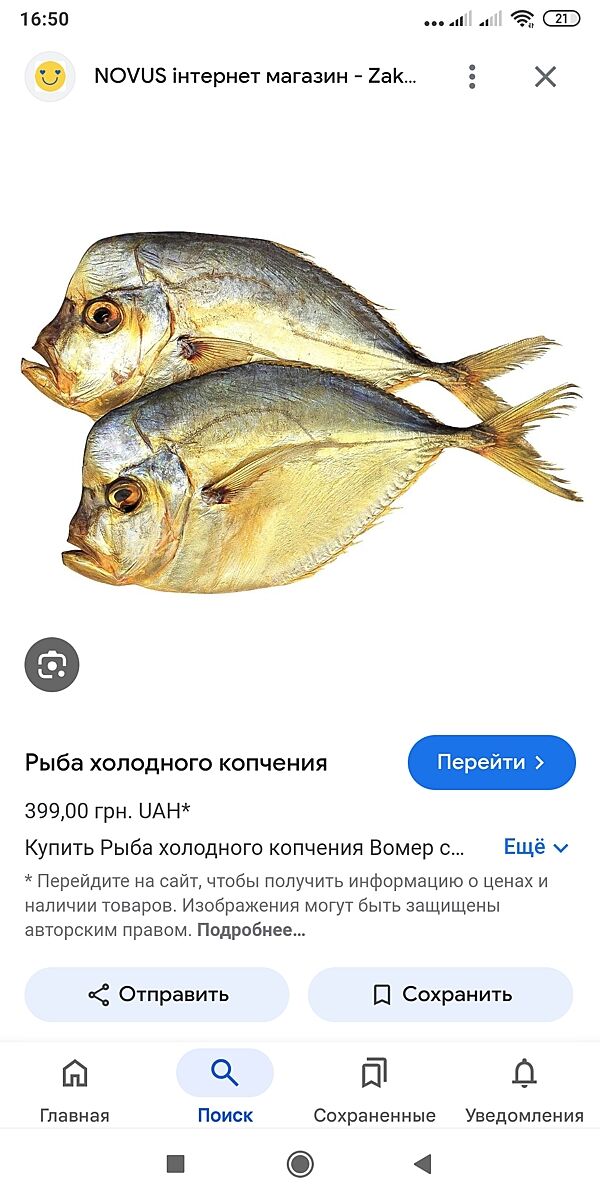Switch to the Поиск tab
The width and height of the screenshot is (600, 1200).
[x=225, y=1090]
